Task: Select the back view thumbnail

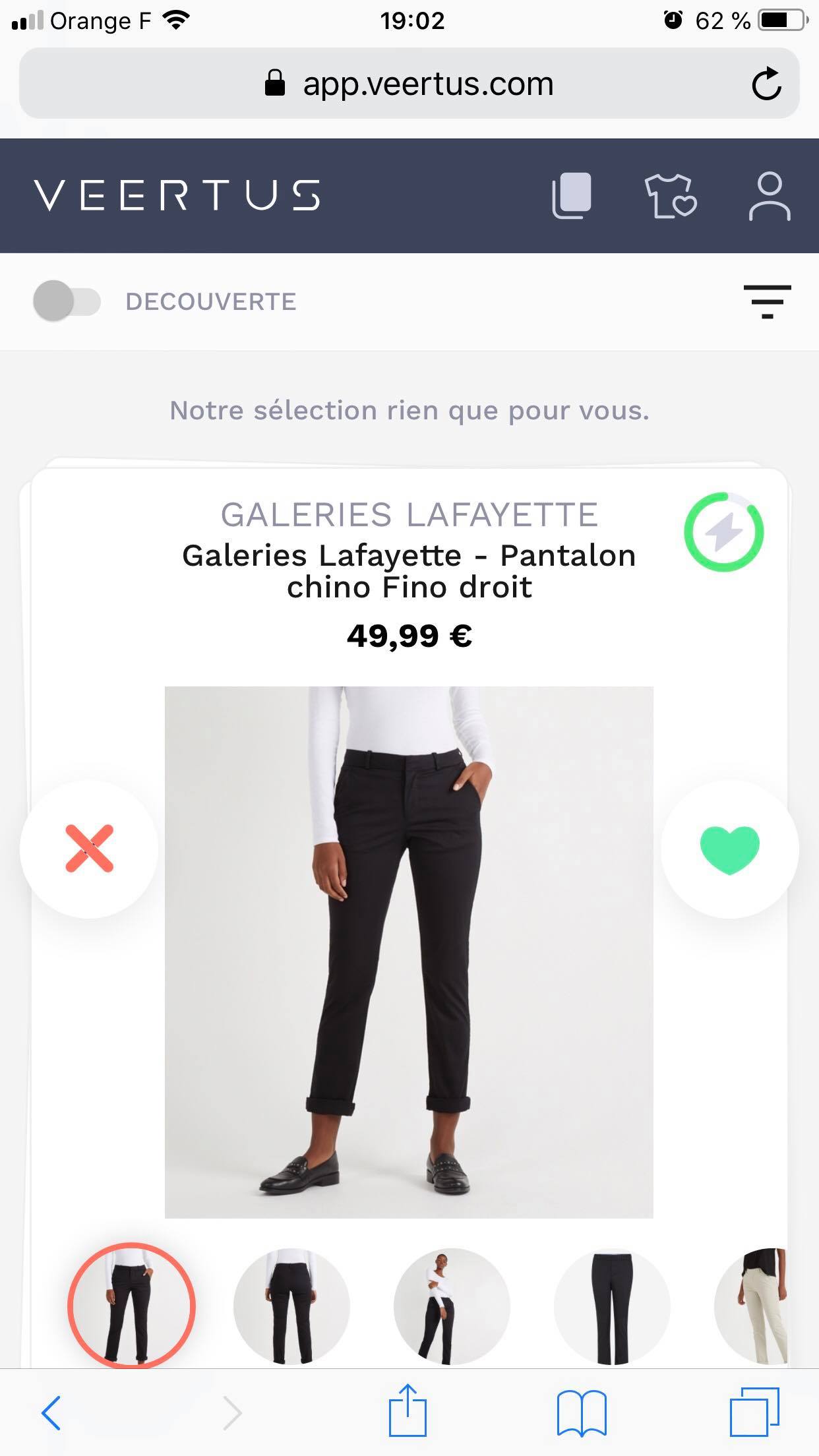Action: [x=291, y=1306]
